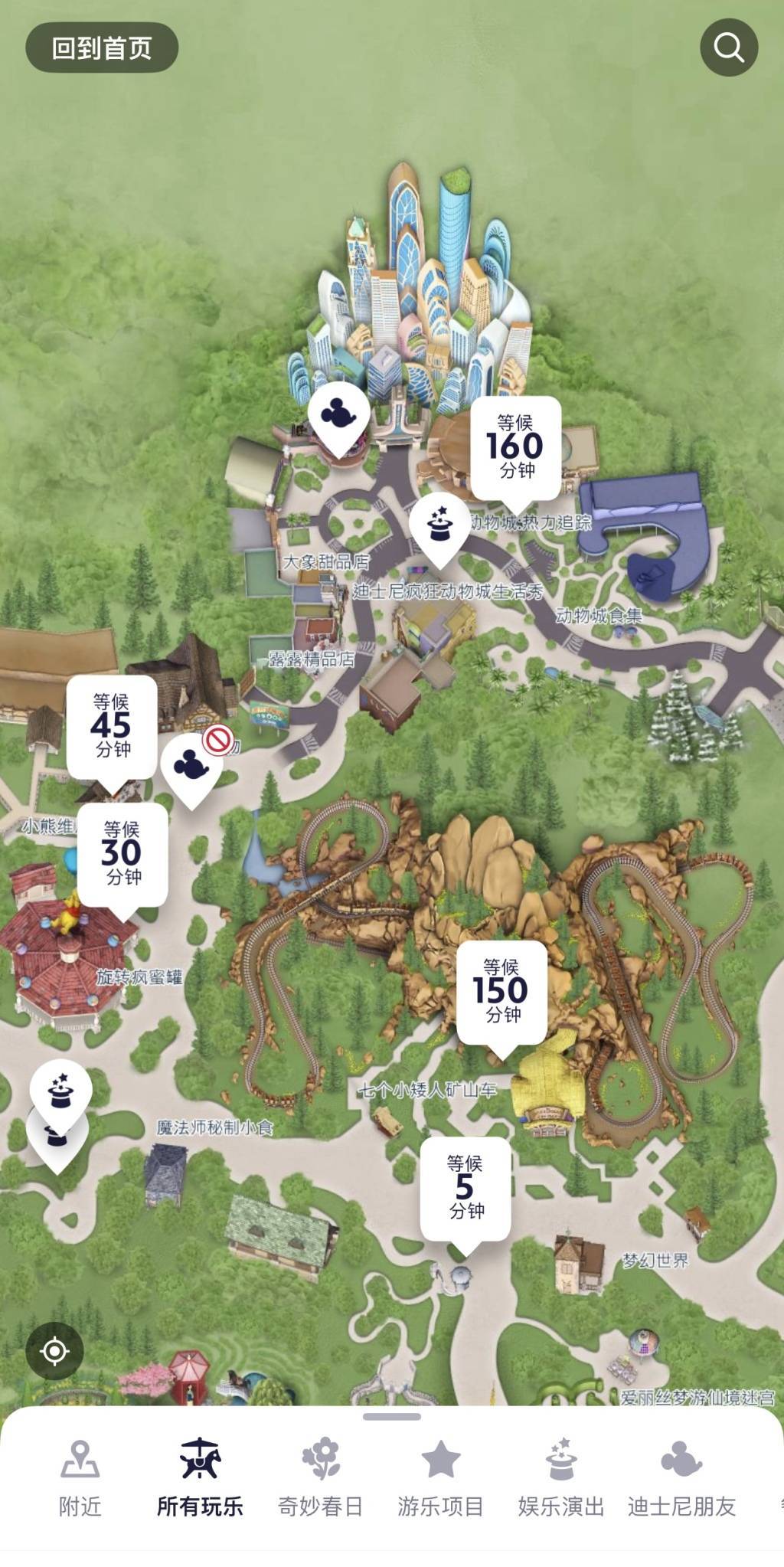This screenshot has width=784, height=1567.
Task: Tap the 回到首页 button
Action: pos(102,48)
